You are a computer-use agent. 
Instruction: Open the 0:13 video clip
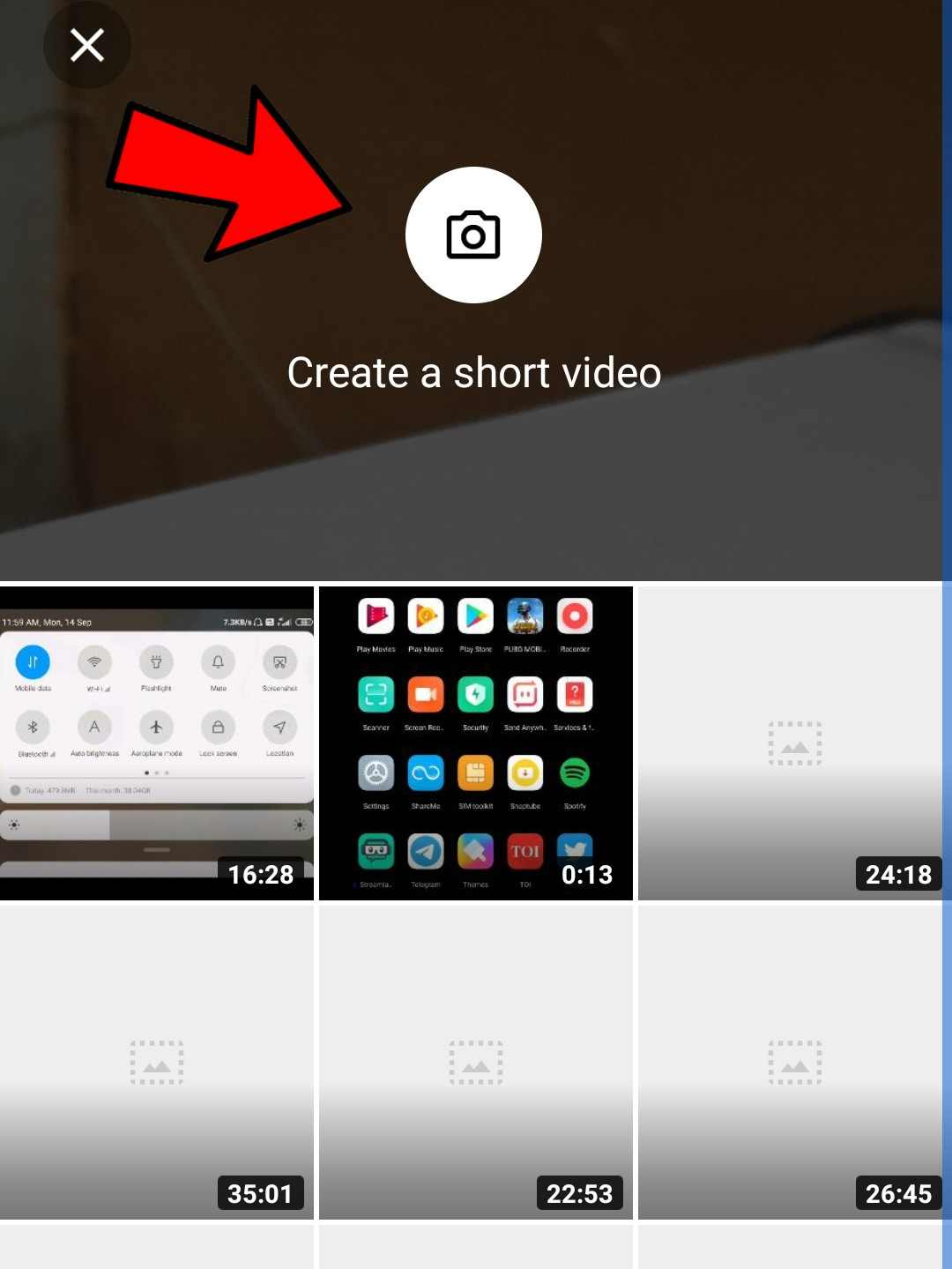[476, 743]
